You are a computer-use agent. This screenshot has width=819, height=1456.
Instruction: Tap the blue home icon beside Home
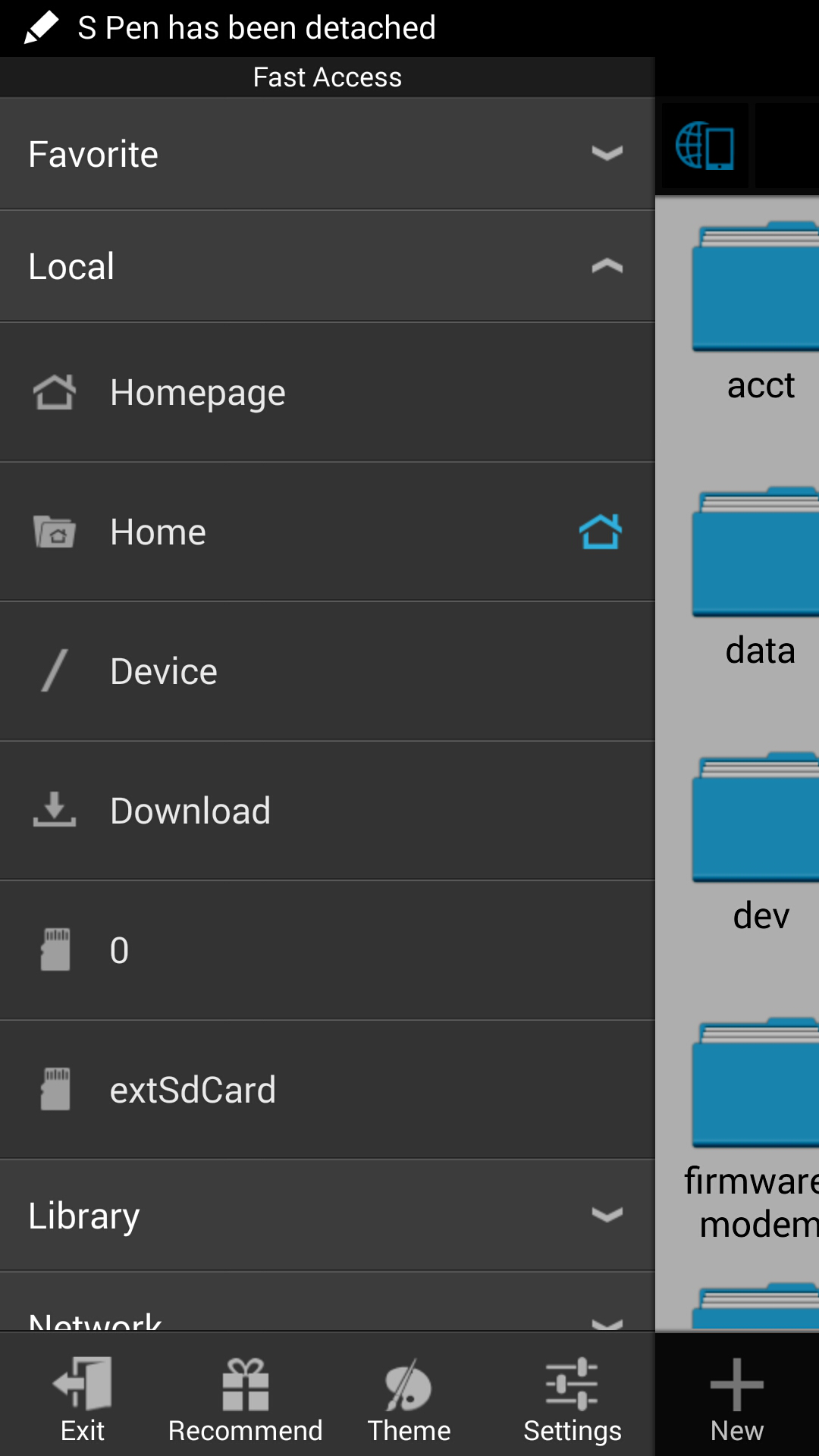coord(601,532)
